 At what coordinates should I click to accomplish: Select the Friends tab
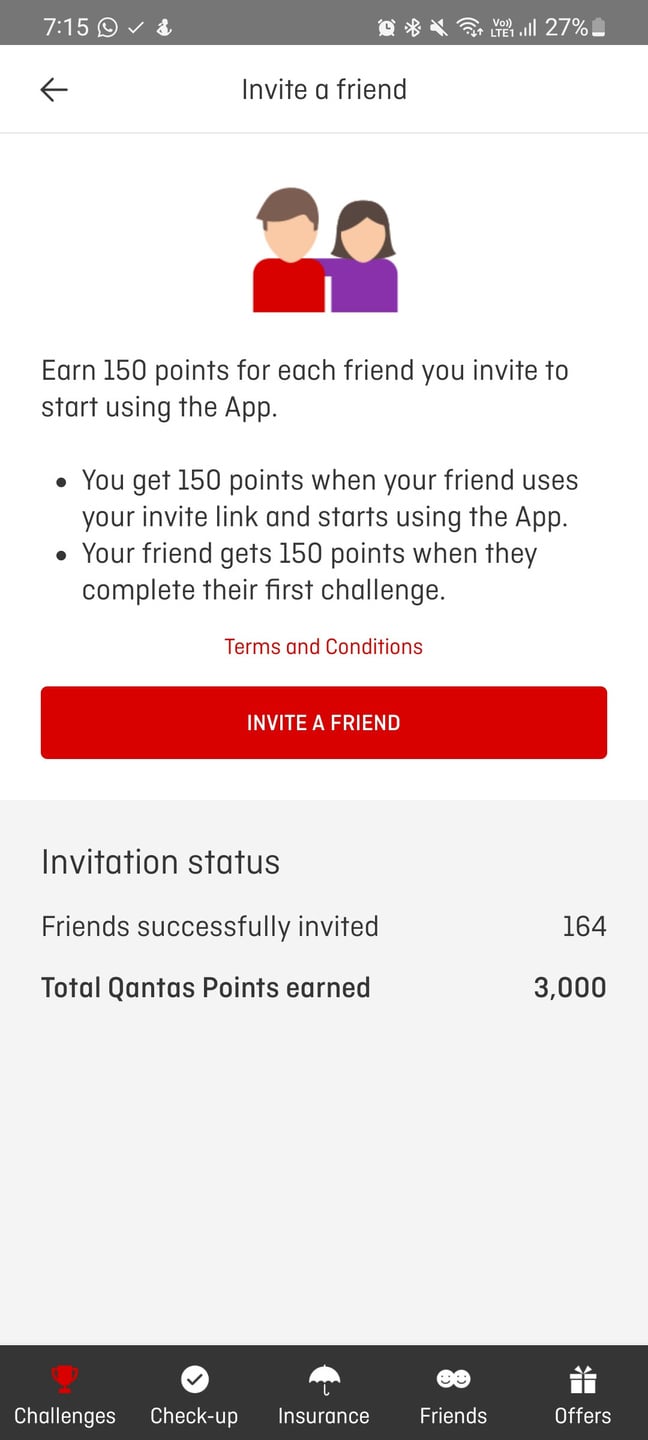pyautogui.click(x=453, y=1396)
